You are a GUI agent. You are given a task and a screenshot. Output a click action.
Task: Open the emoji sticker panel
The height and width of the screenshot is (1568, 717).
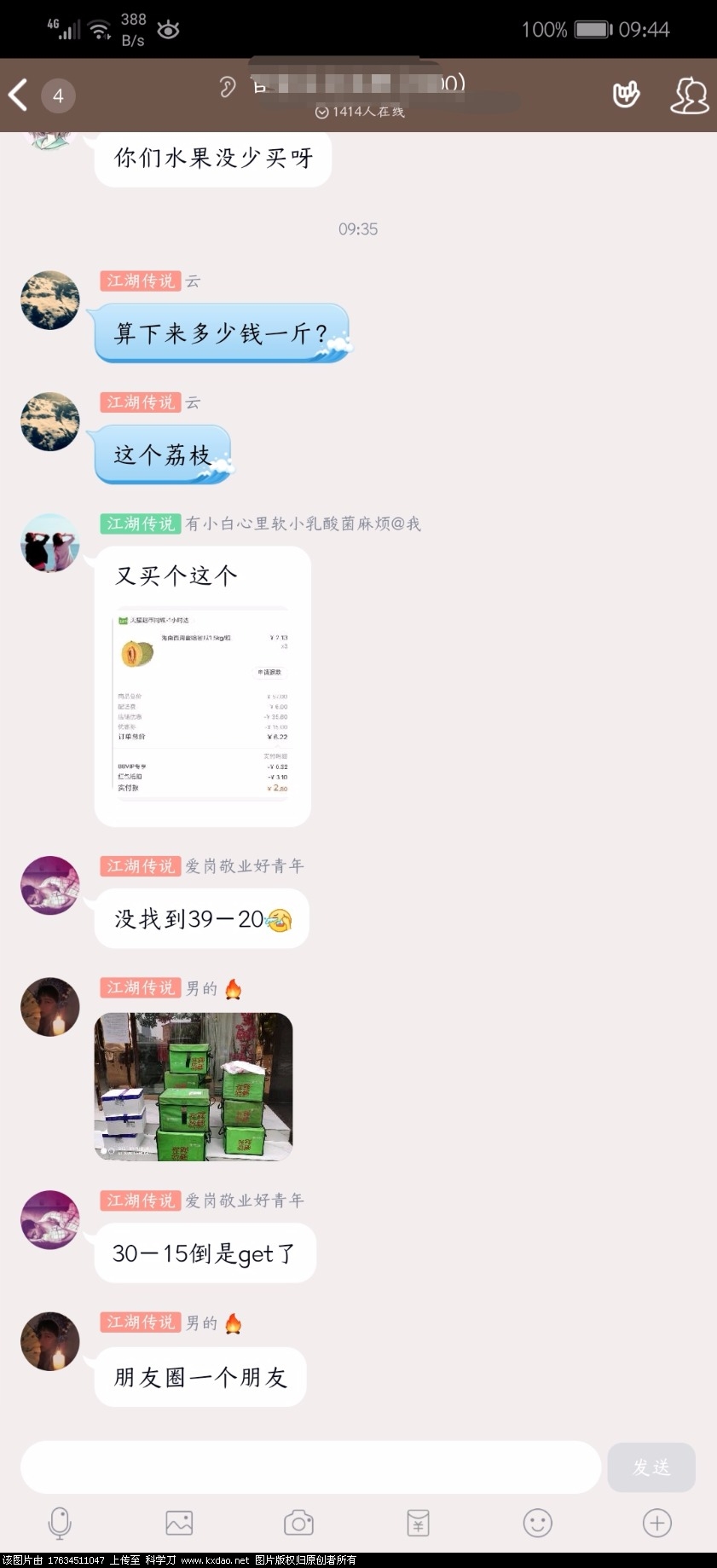click(537, 1523)
